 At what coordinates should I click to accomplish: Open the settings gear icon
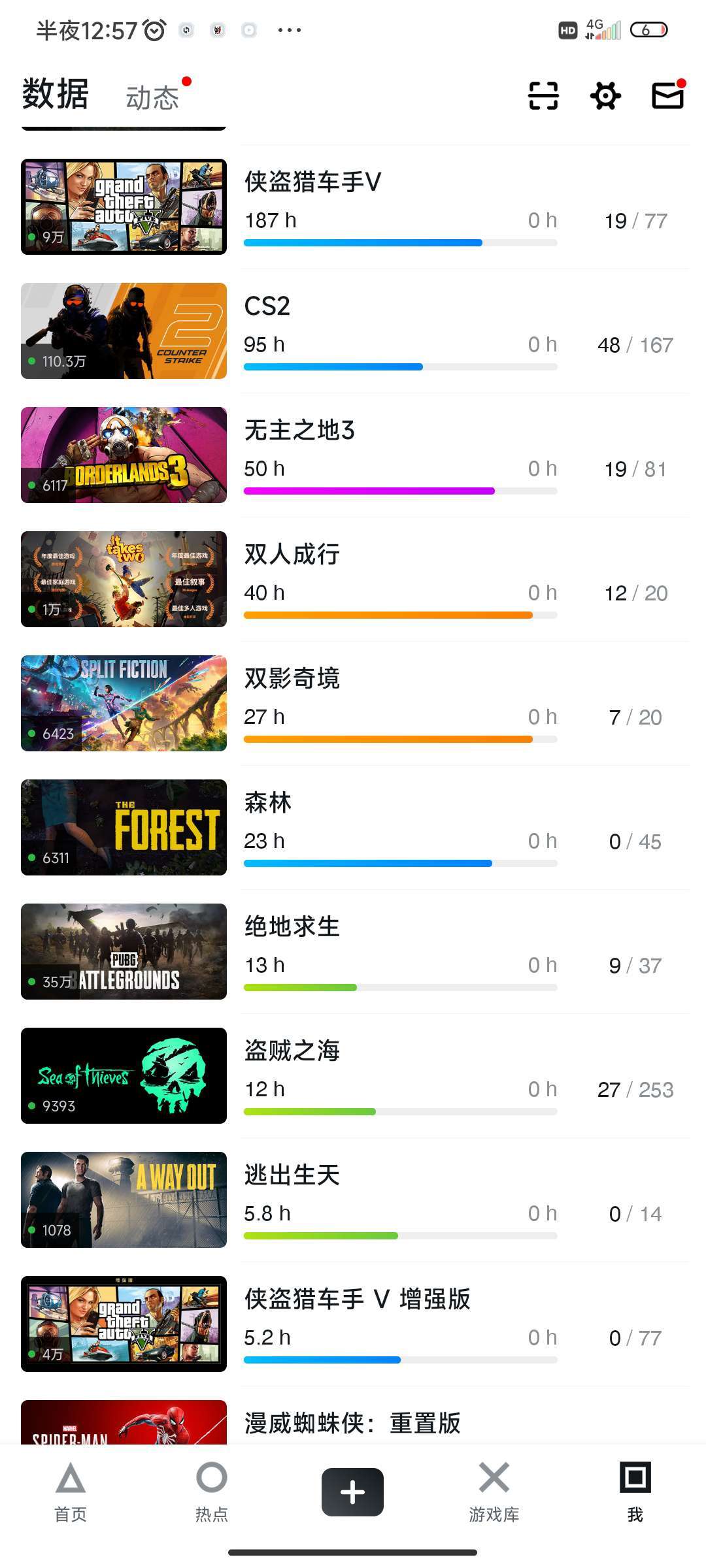click(x=605, y=96)
